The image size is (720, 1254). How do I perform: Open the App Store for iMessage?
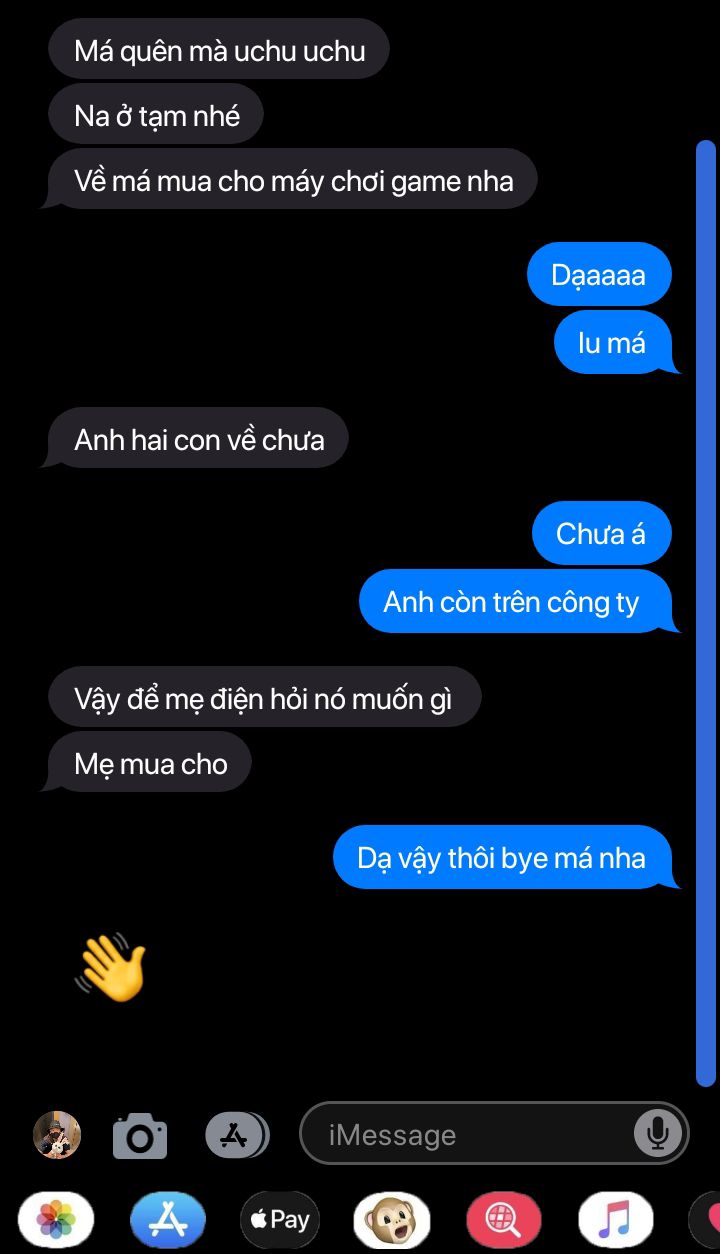pos(168,1220)
